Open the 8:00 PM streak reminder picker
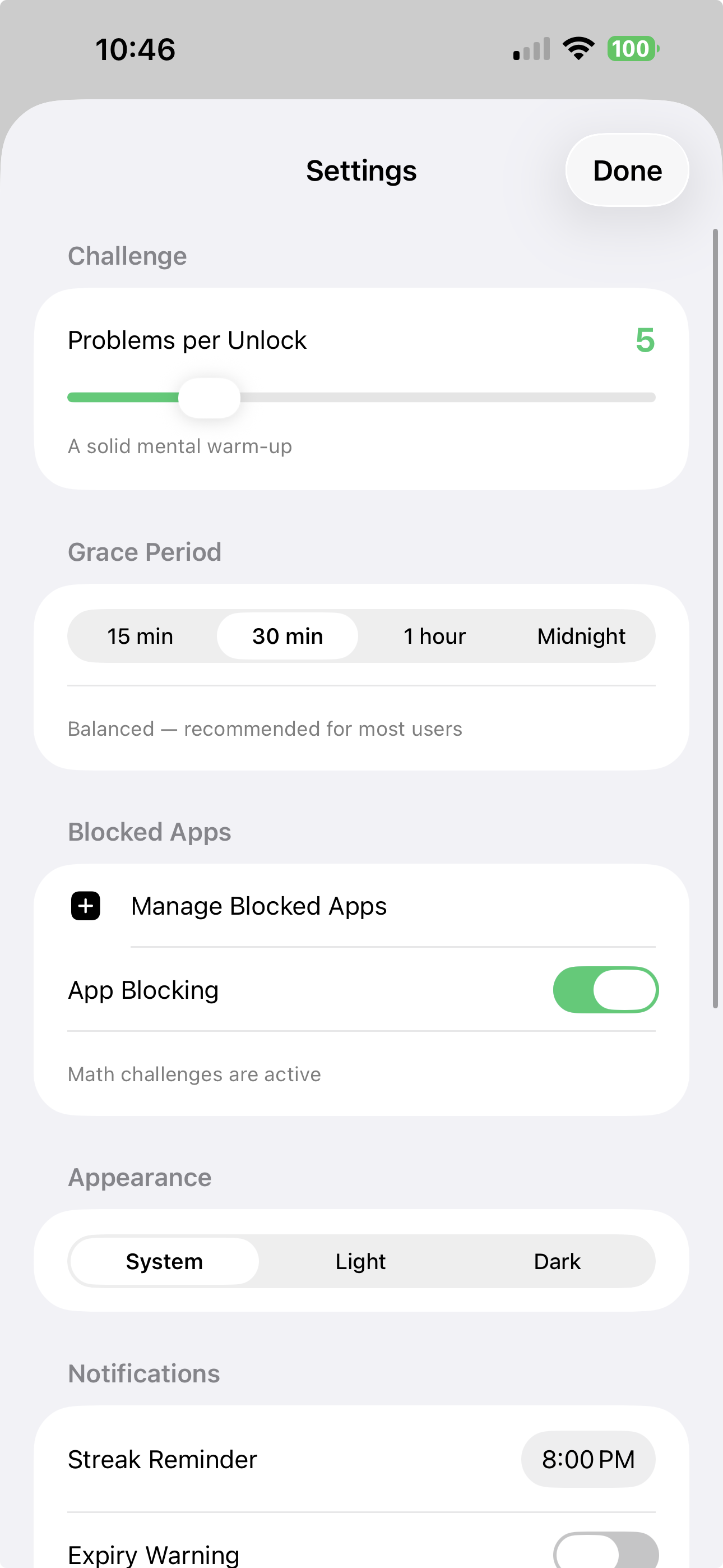This screenshot has width=723, height=1568. (588, 1459)
